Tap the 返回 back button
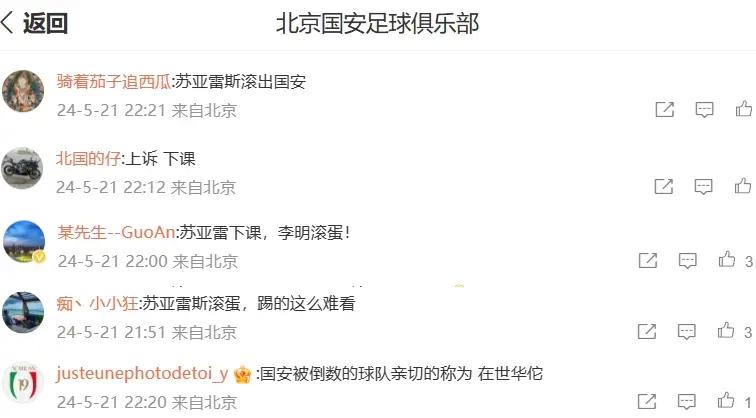This screenshot has height=418, width=756. [35, 23]
